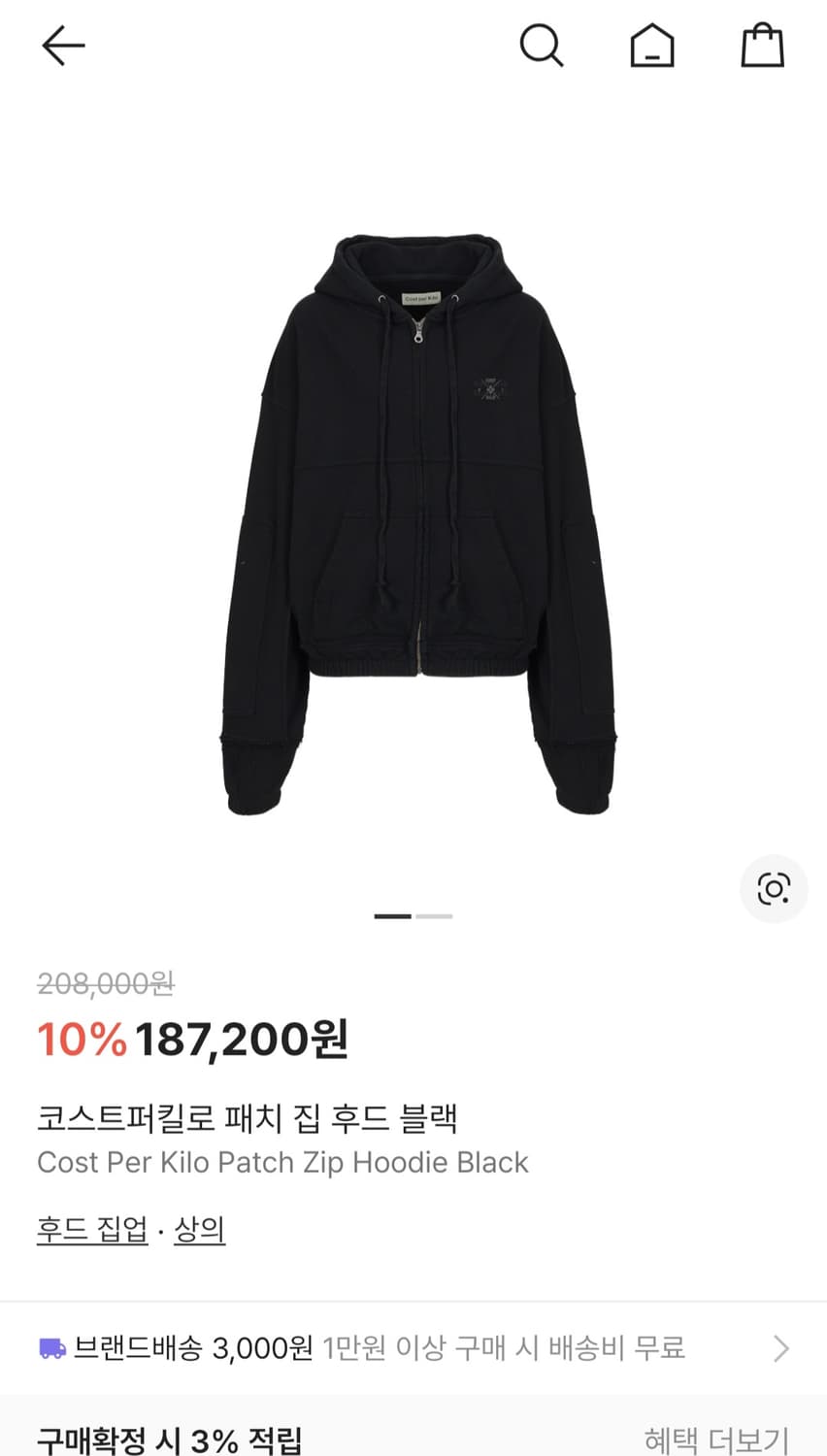Tap the original price 208,000원

click(107, 984)
